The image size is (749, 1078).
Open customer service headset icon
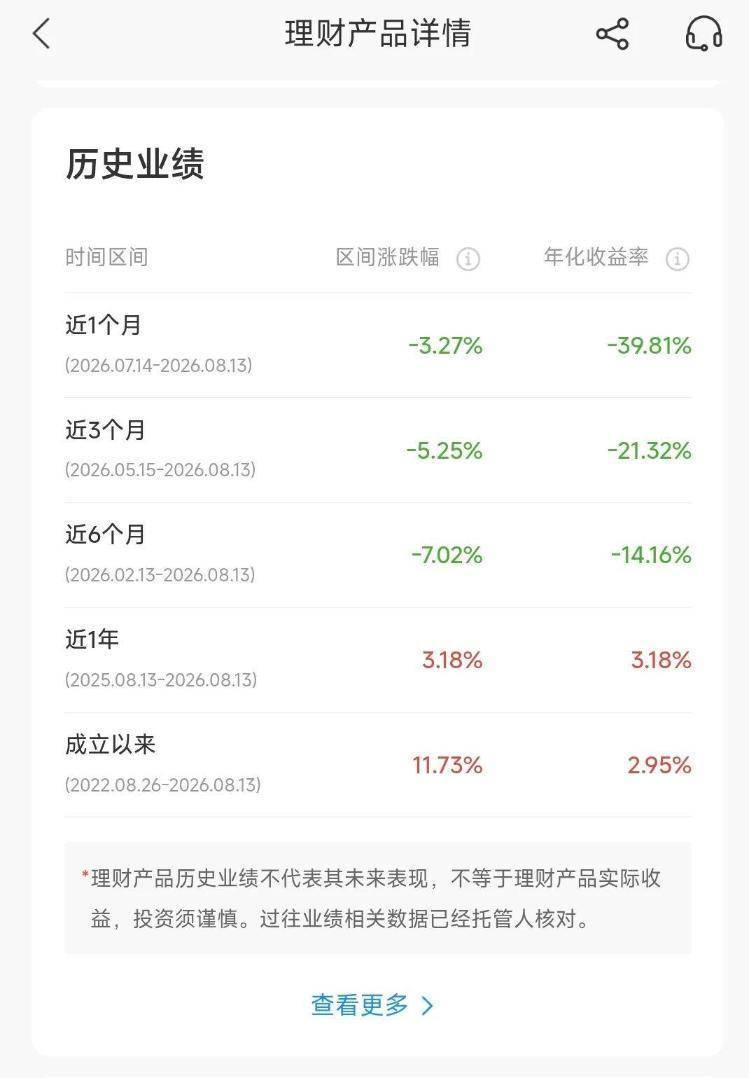click(x=704, y=34)
